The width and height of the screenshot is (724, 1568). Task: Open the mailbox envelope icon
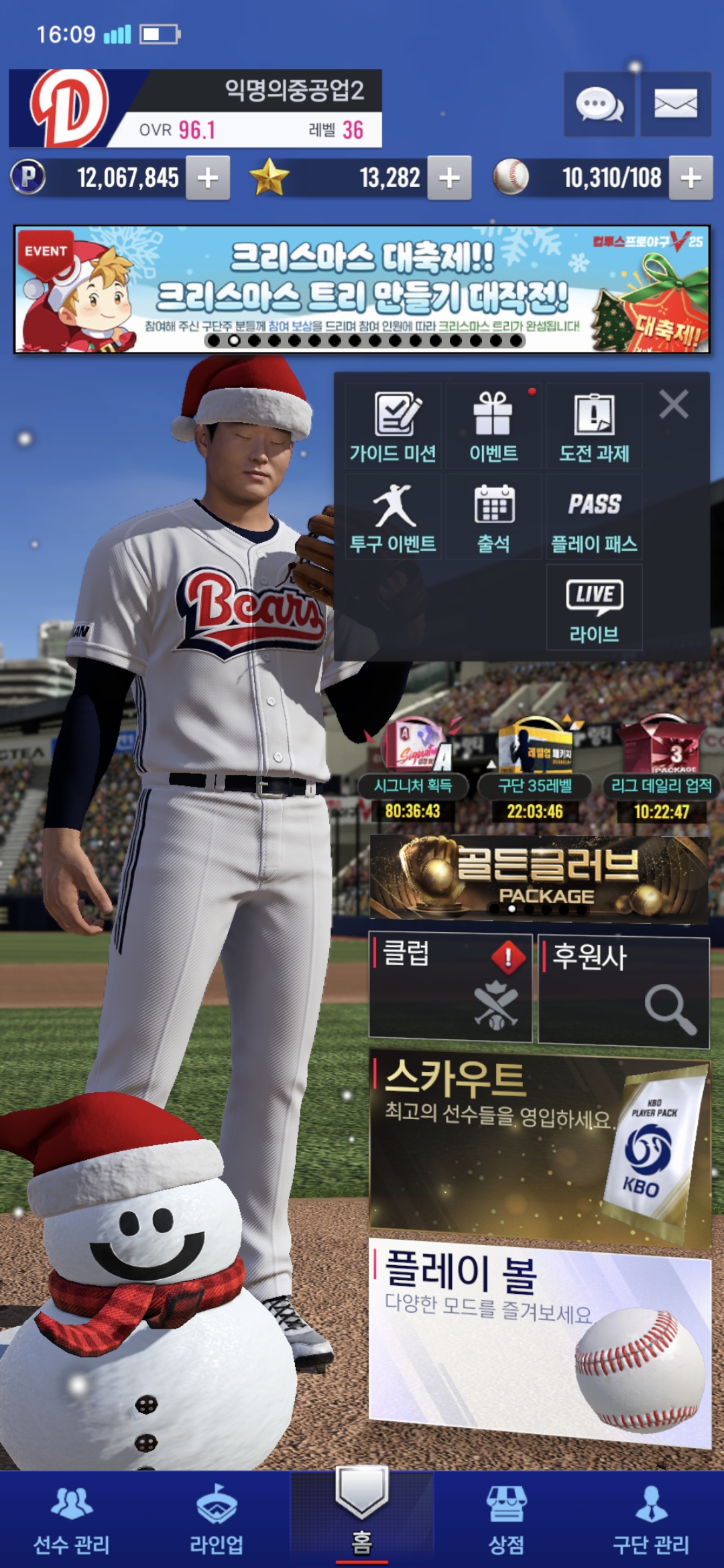675,105
